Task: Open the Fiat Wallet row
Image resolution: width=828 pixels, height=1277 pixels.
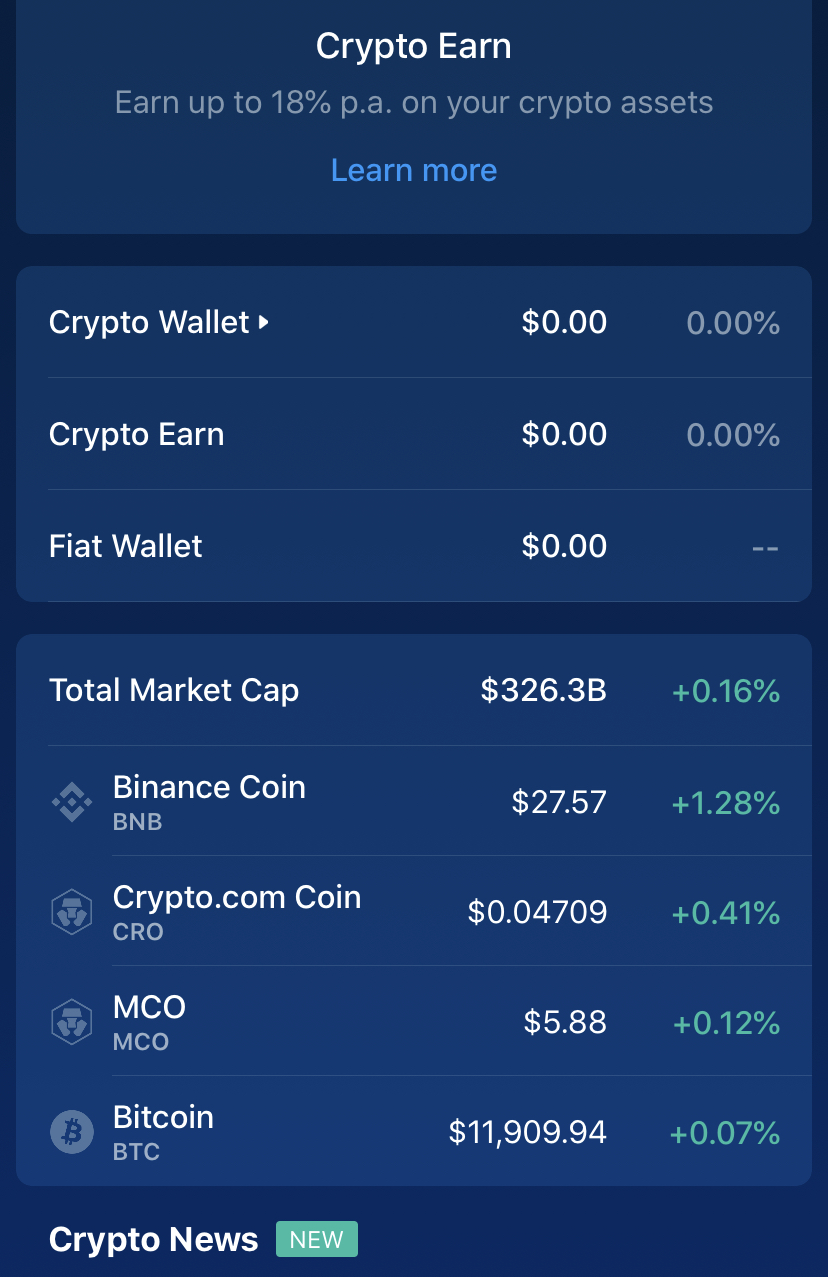Action: (413, 546)
